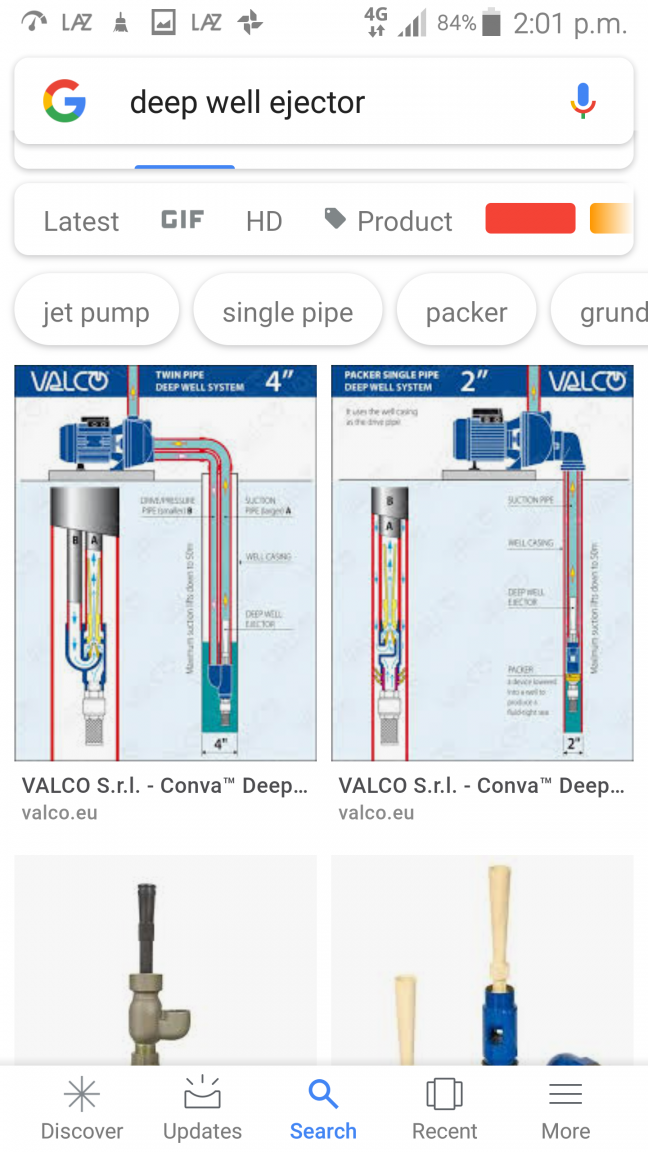Go to the Search tab
The width and height of the screenshot is (648, 1152).
[323, 1110]
